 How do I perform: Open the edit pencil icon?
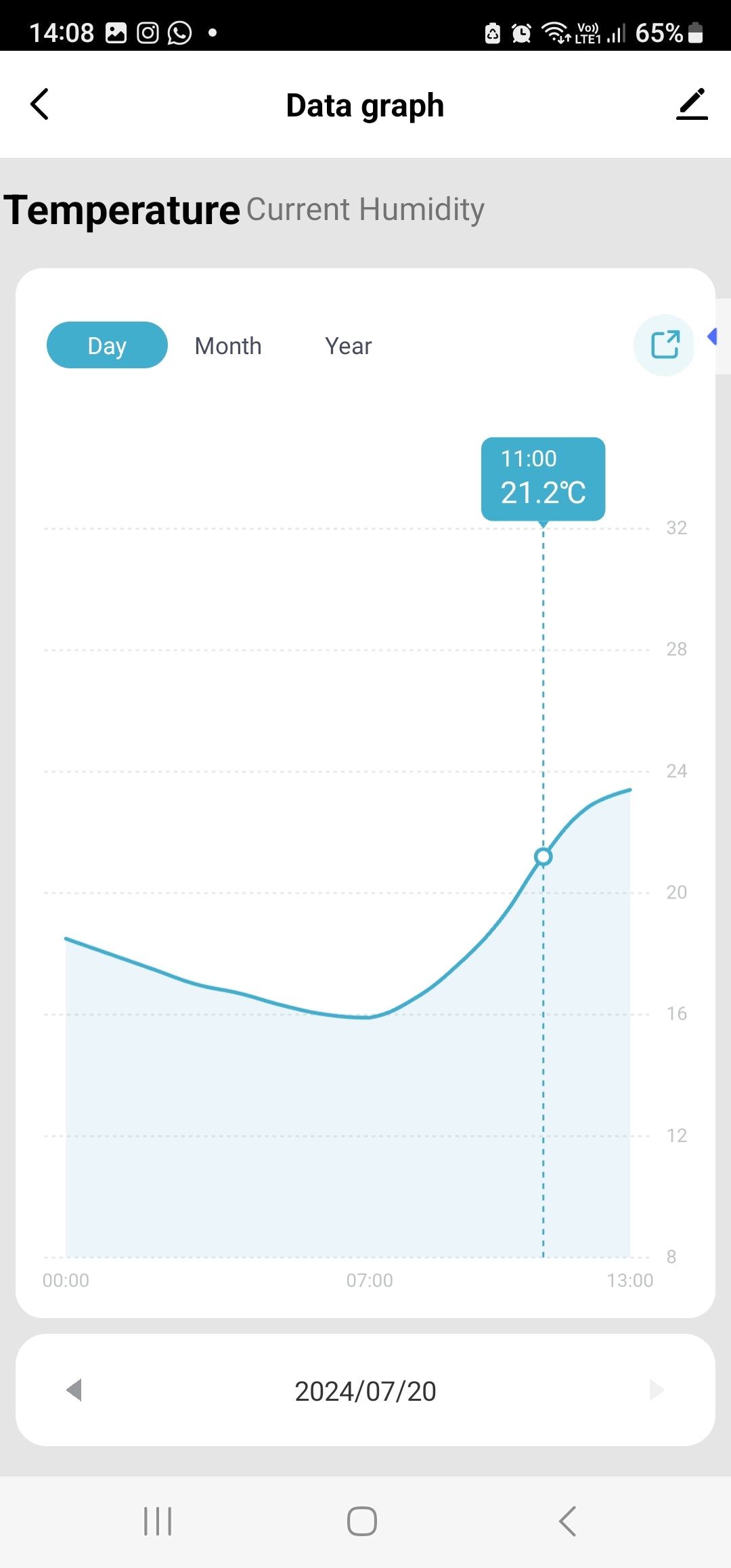click(692, 104)
